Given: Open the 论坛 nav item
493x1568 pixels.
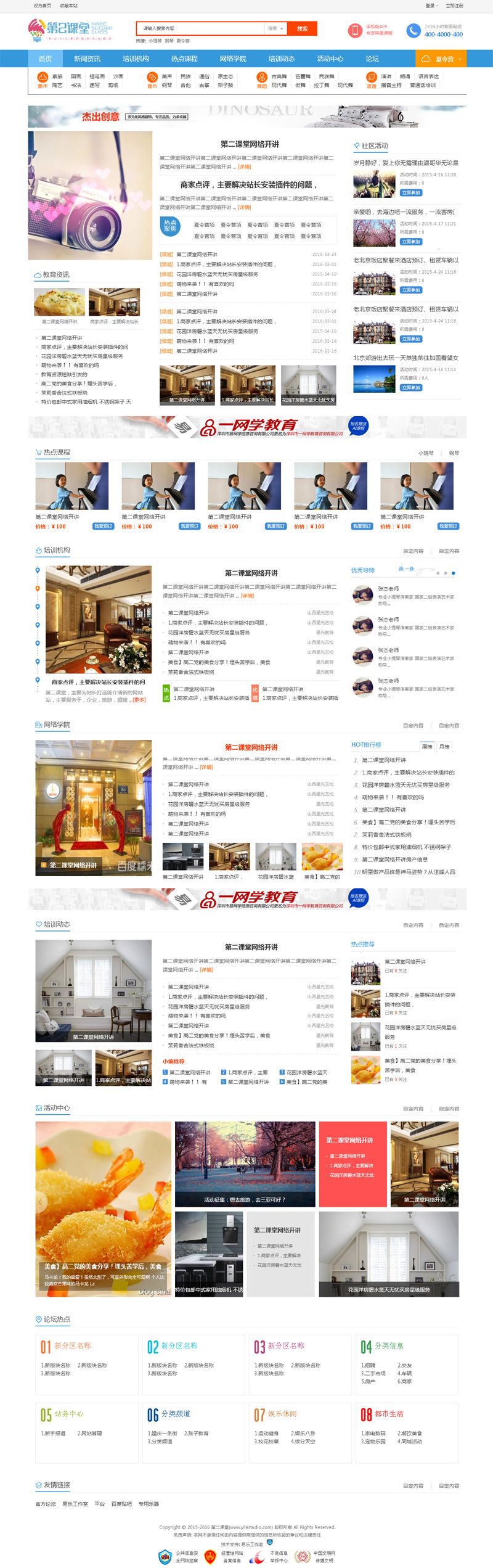Looking at the screenshot, I should click(x=372, y=59).
